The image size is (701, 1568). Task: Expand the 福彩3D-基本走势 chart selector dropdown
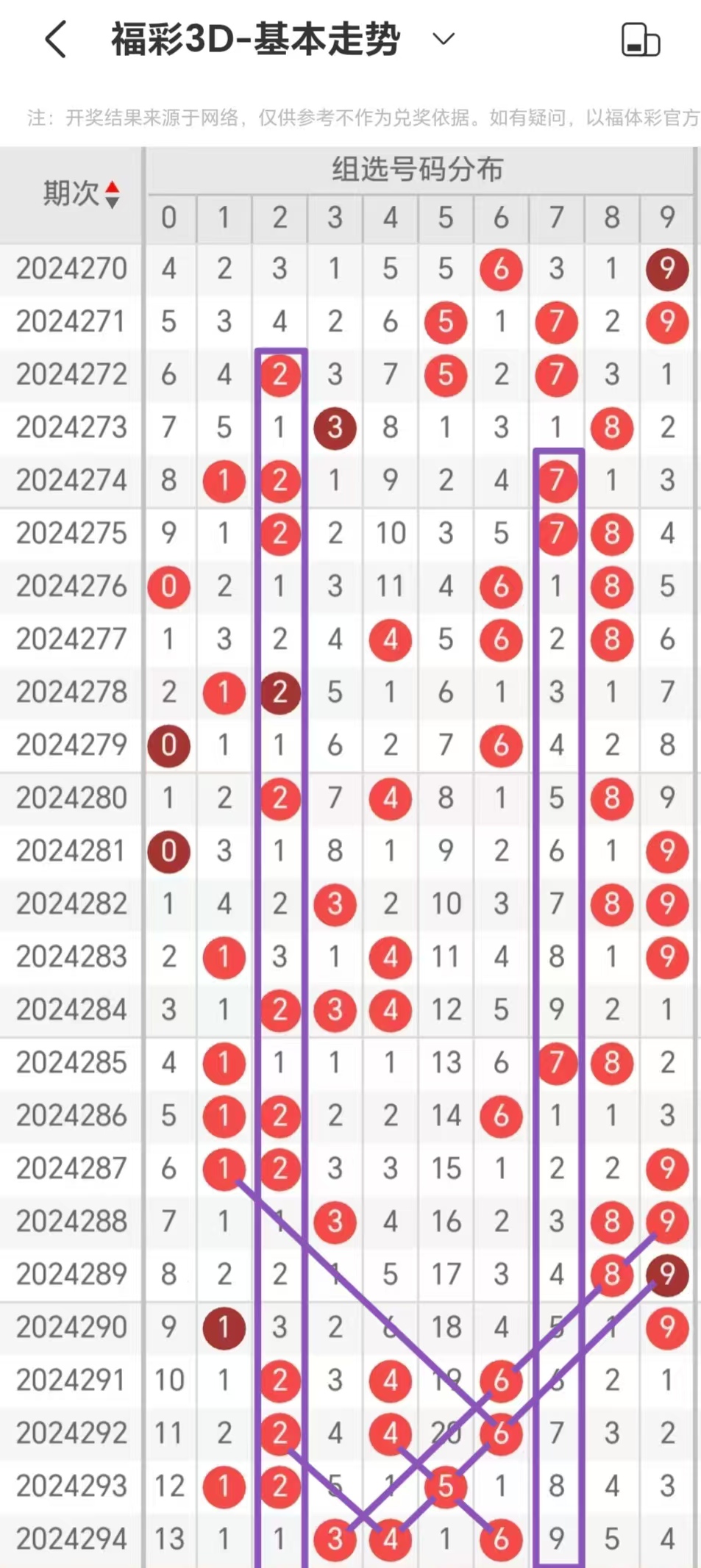point(443,38)
